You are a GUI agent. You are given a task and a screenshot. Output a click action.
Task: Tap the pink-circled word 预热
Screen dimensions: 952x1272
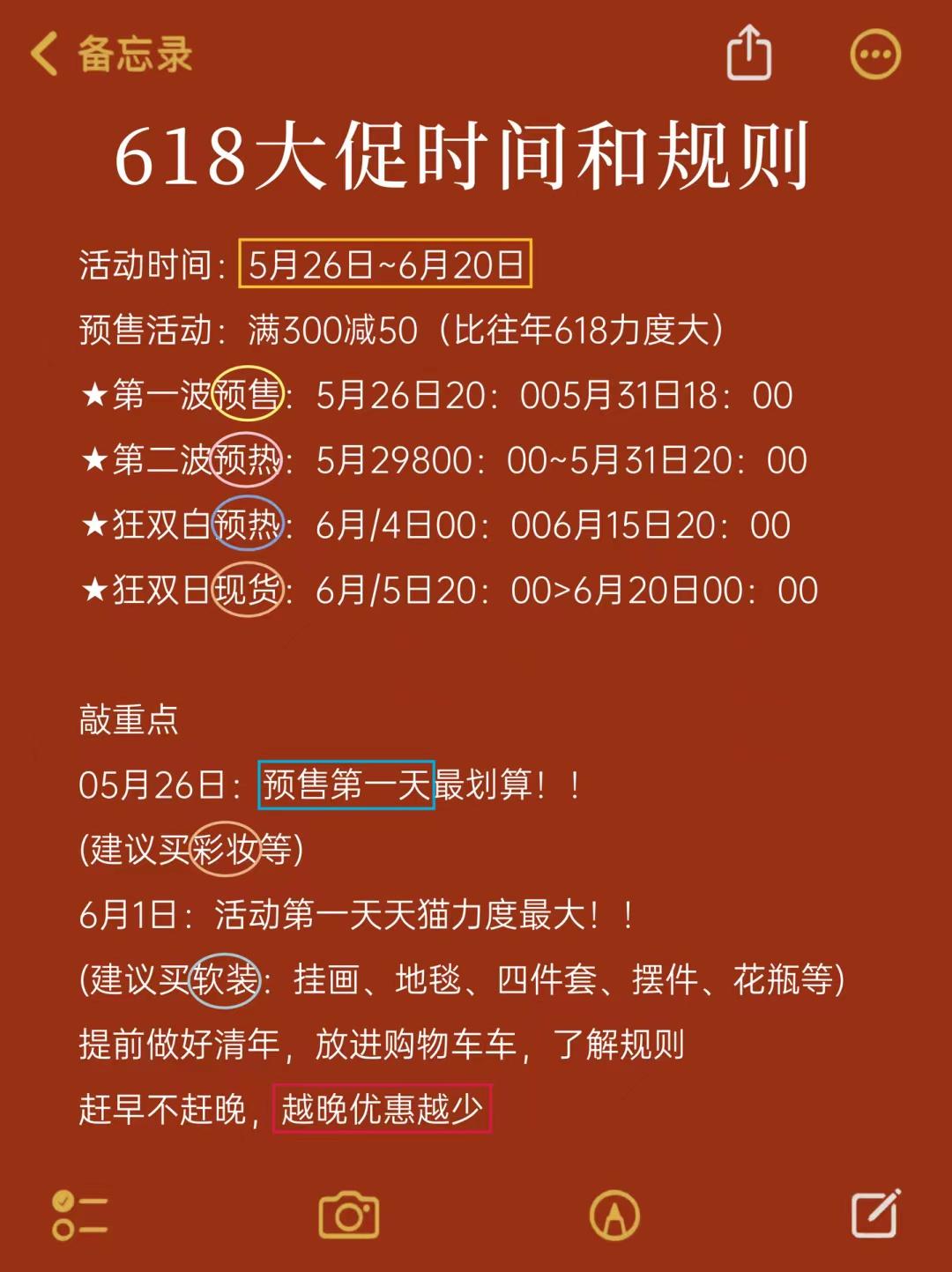pos(249,460)
